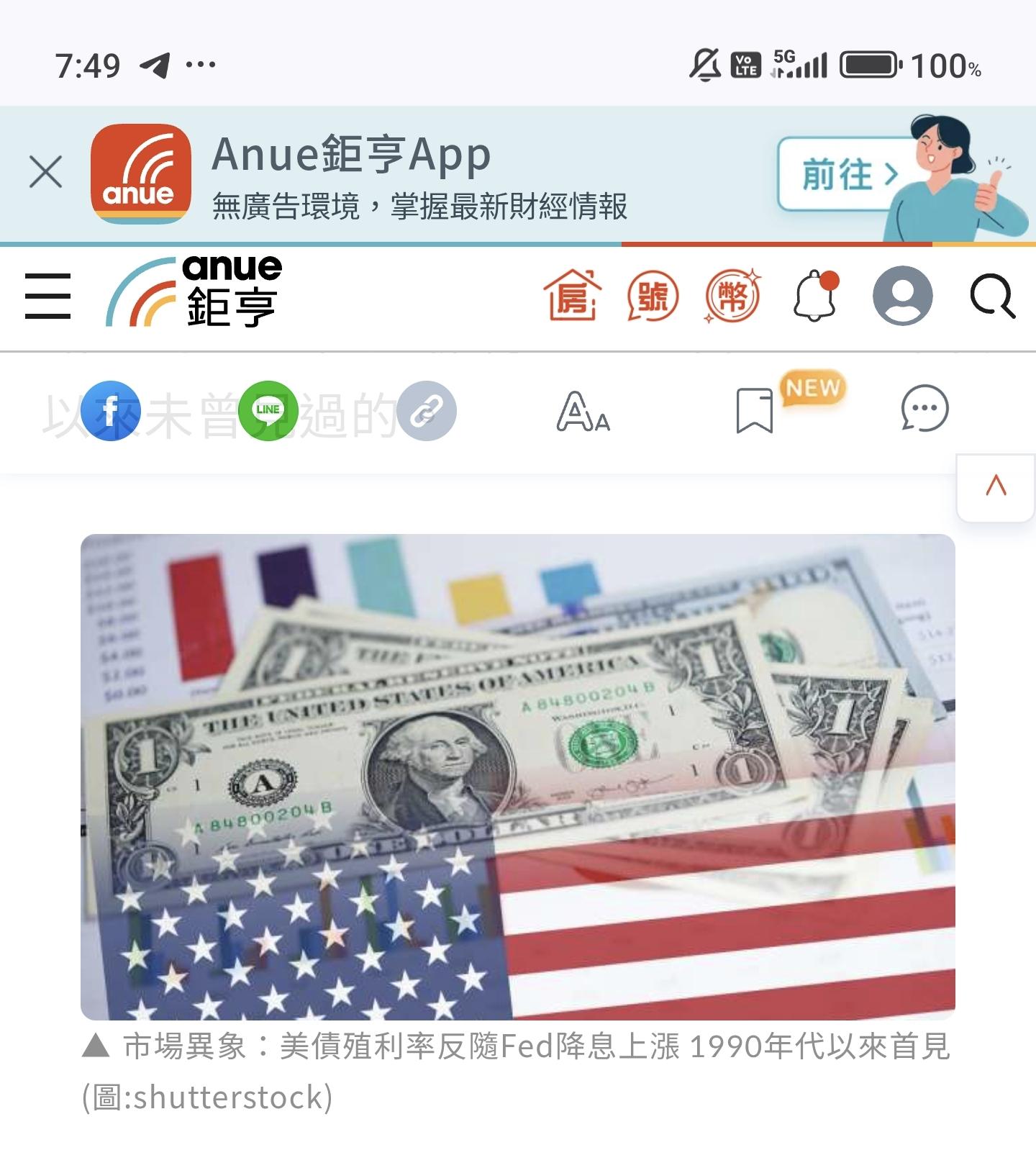Open the article comments

click(925, 409)
